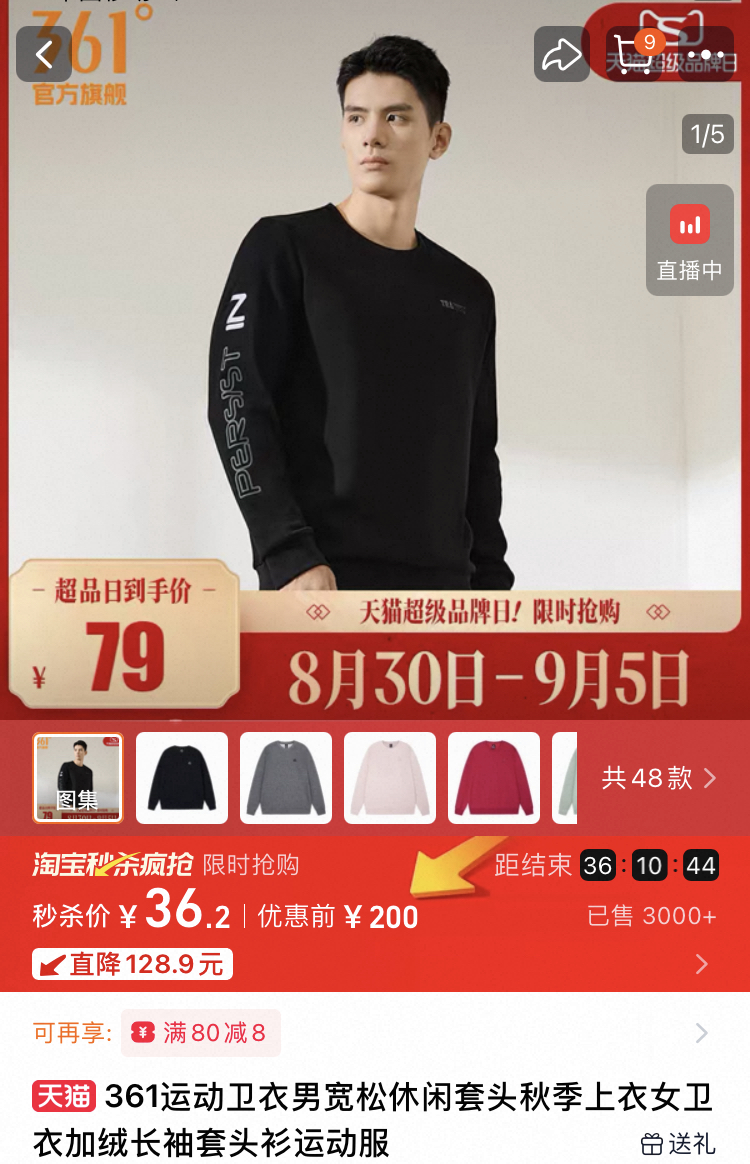View the black sweatshirt color option
Image resolution: width=750 pixels, height=1164 pixels.
tap(182, 778)
